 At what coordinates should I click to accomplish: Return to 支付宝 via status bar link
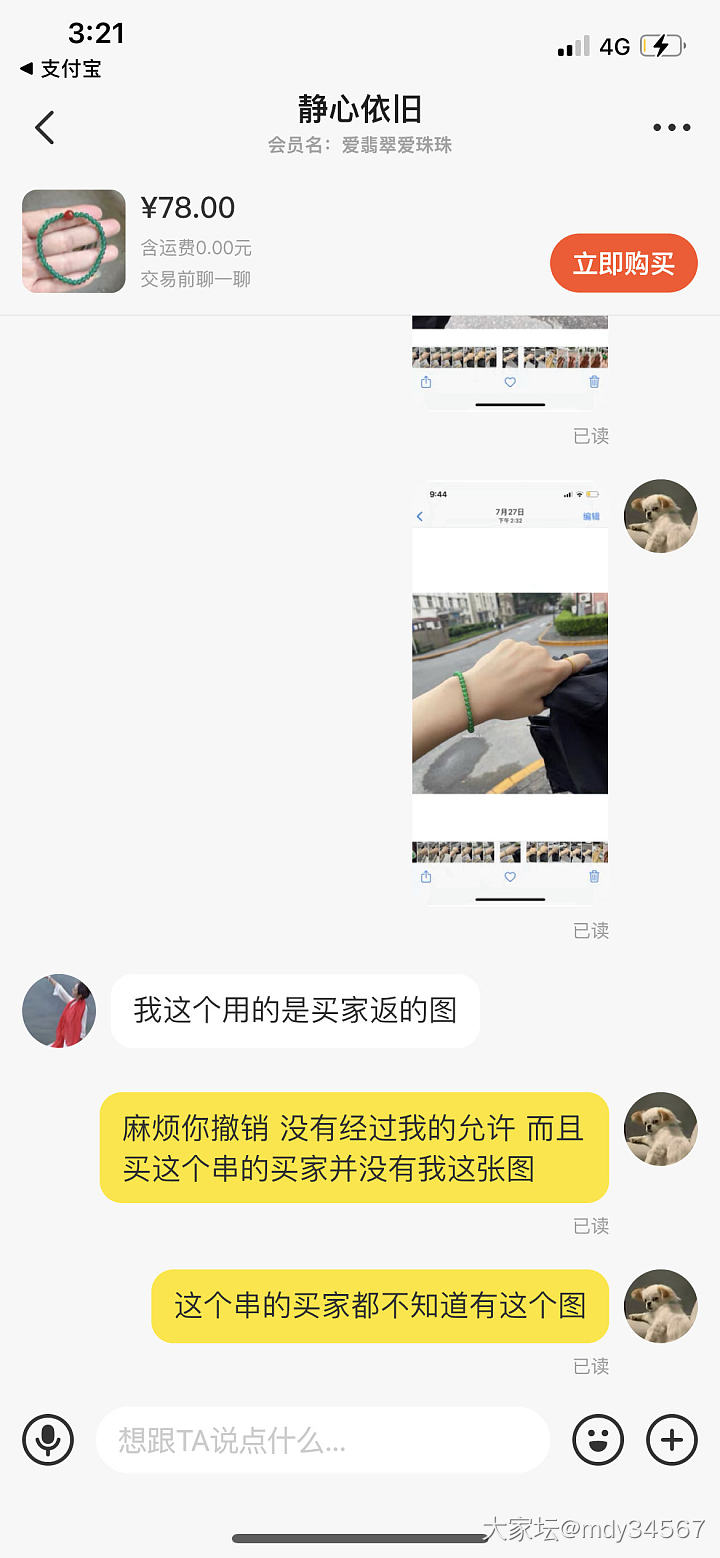pos(61,69)
